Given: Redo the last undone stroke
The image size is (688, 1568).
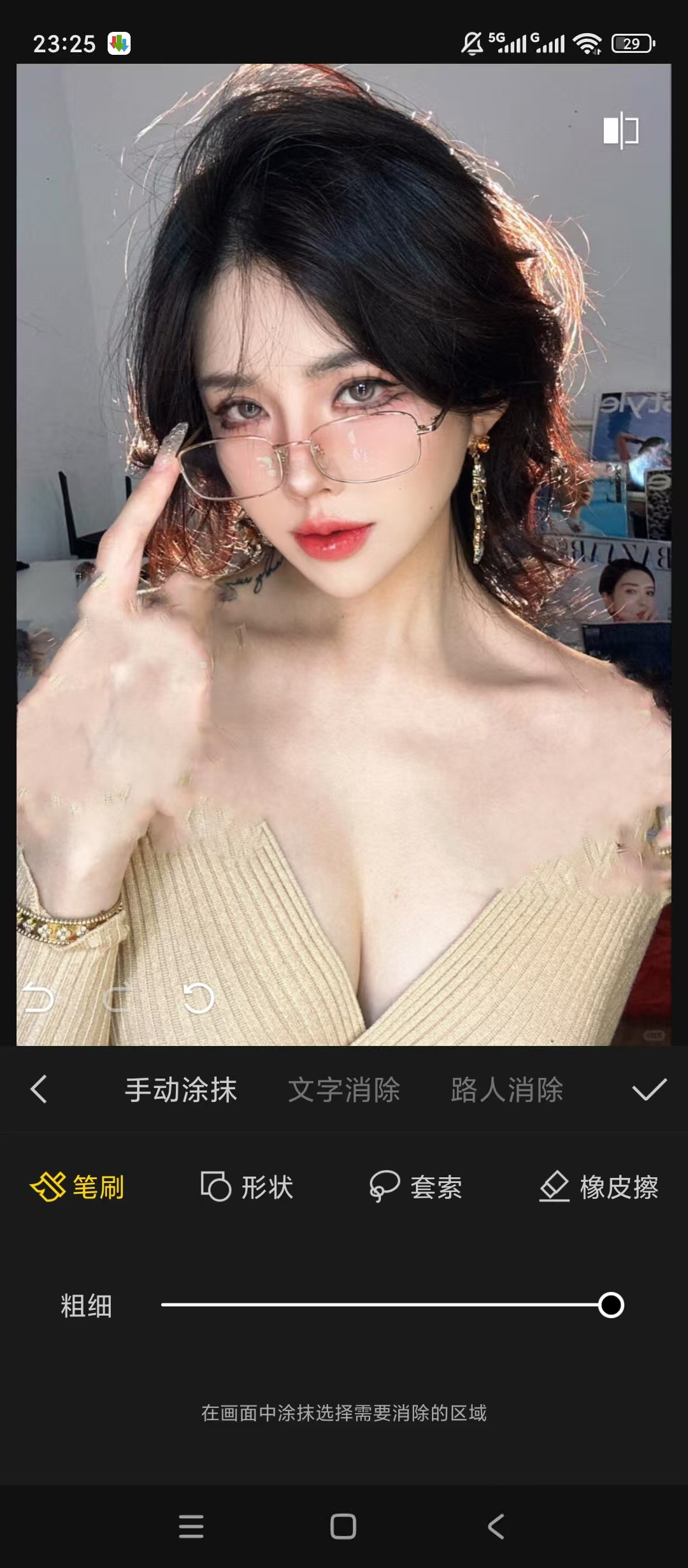Looking at the screenshot, I should 118,998.
